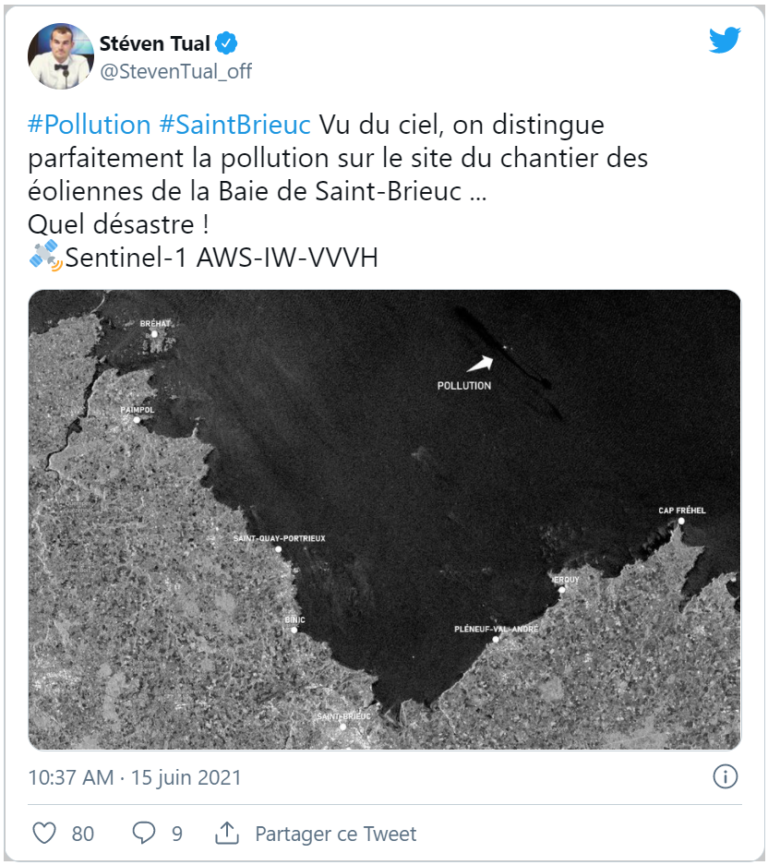Like the tweet with 80 likes
This screenshot has height=865, width=768.
click(45, 833)
